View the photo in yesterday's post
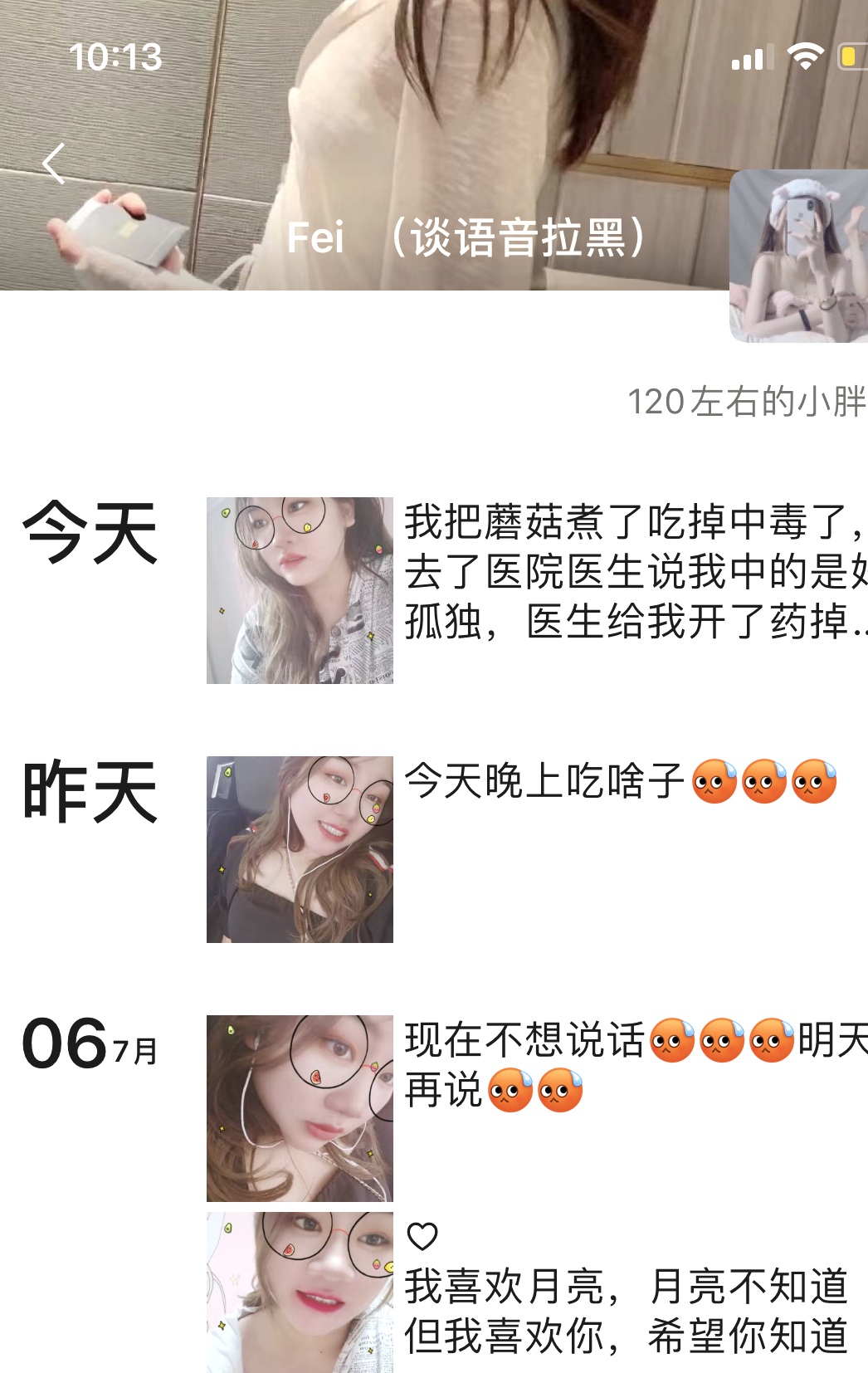 [300, 849]
